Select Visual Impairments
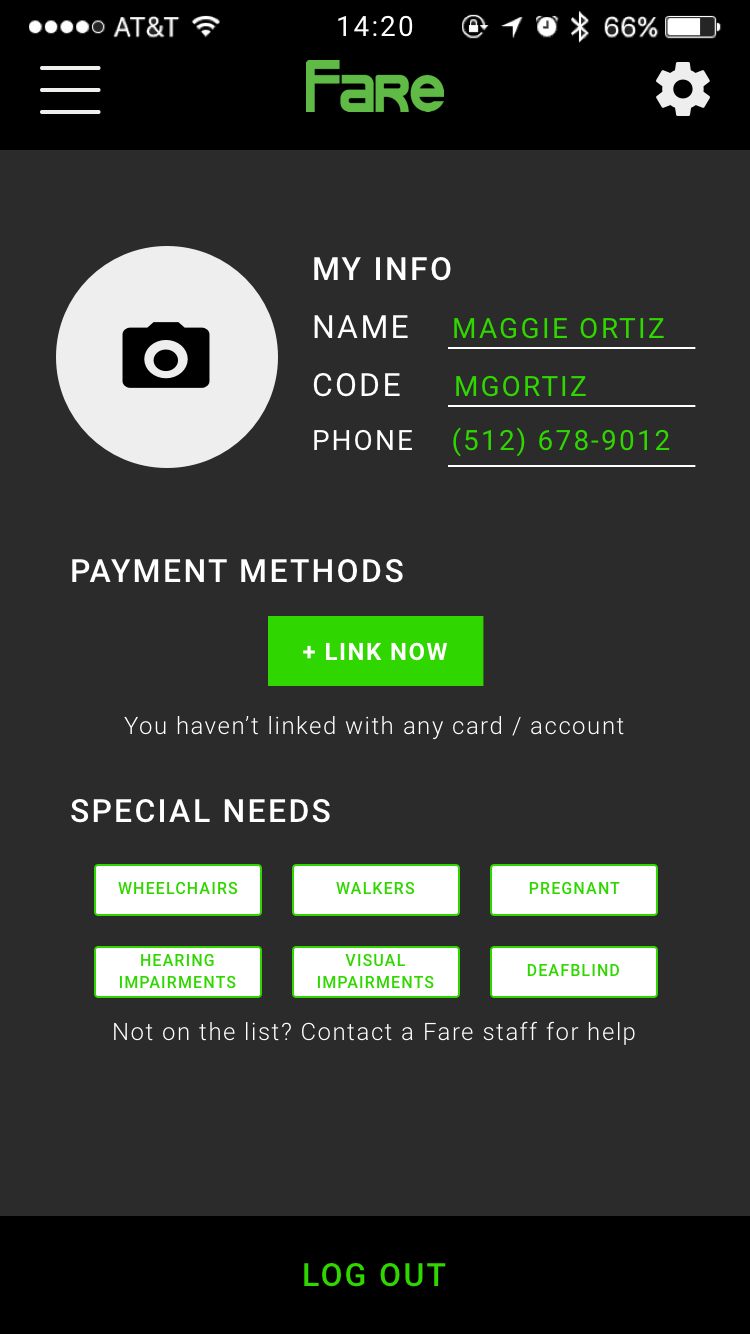Screen dimensions: 750x1334 (x=376, y=971)
